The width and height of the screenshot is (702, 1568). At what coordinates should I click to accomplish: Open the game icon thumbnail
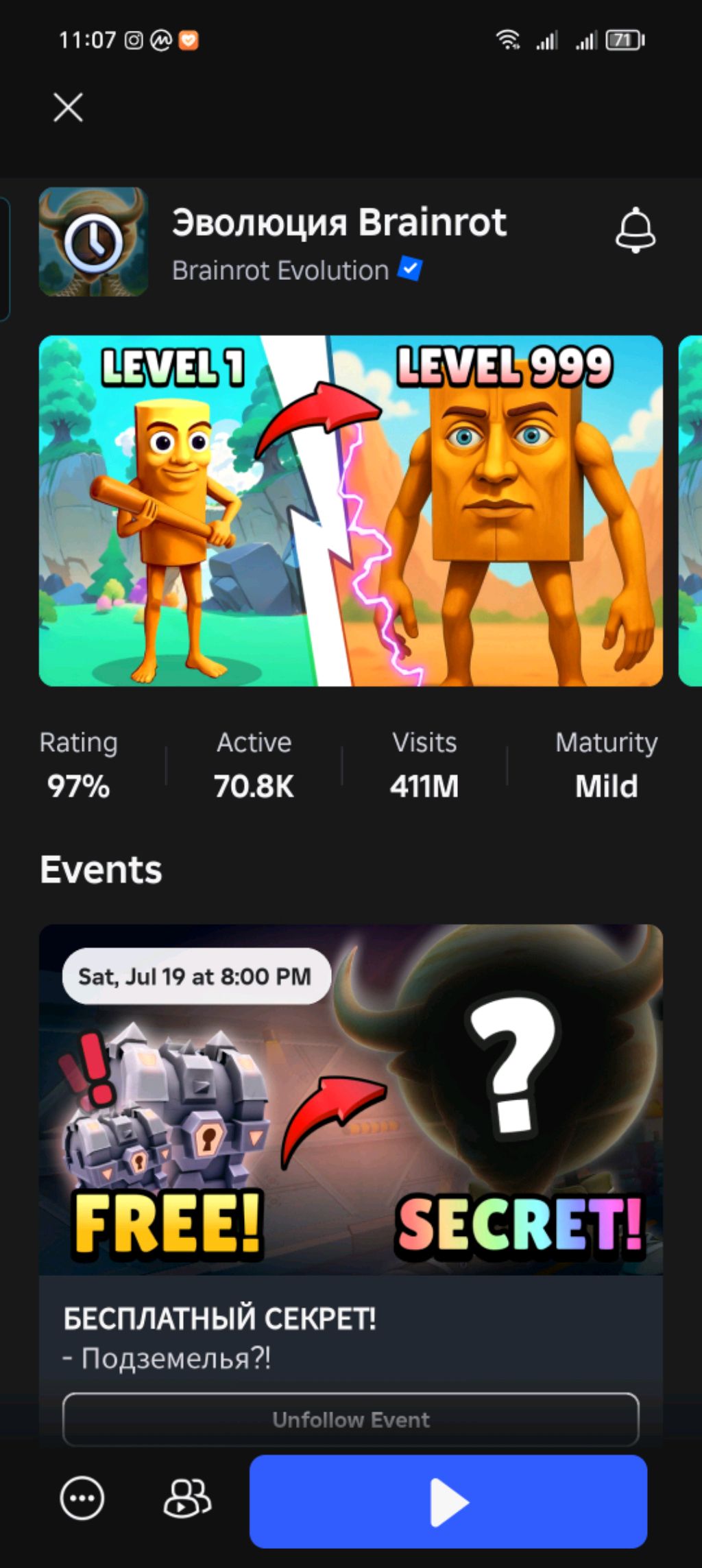coord(93,242)
